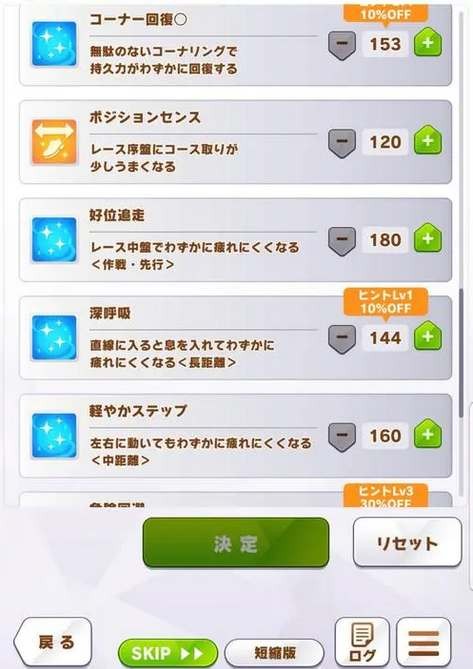Open the hamburger menu
This screenshot has height=669, width=473.
coord(424,643)
